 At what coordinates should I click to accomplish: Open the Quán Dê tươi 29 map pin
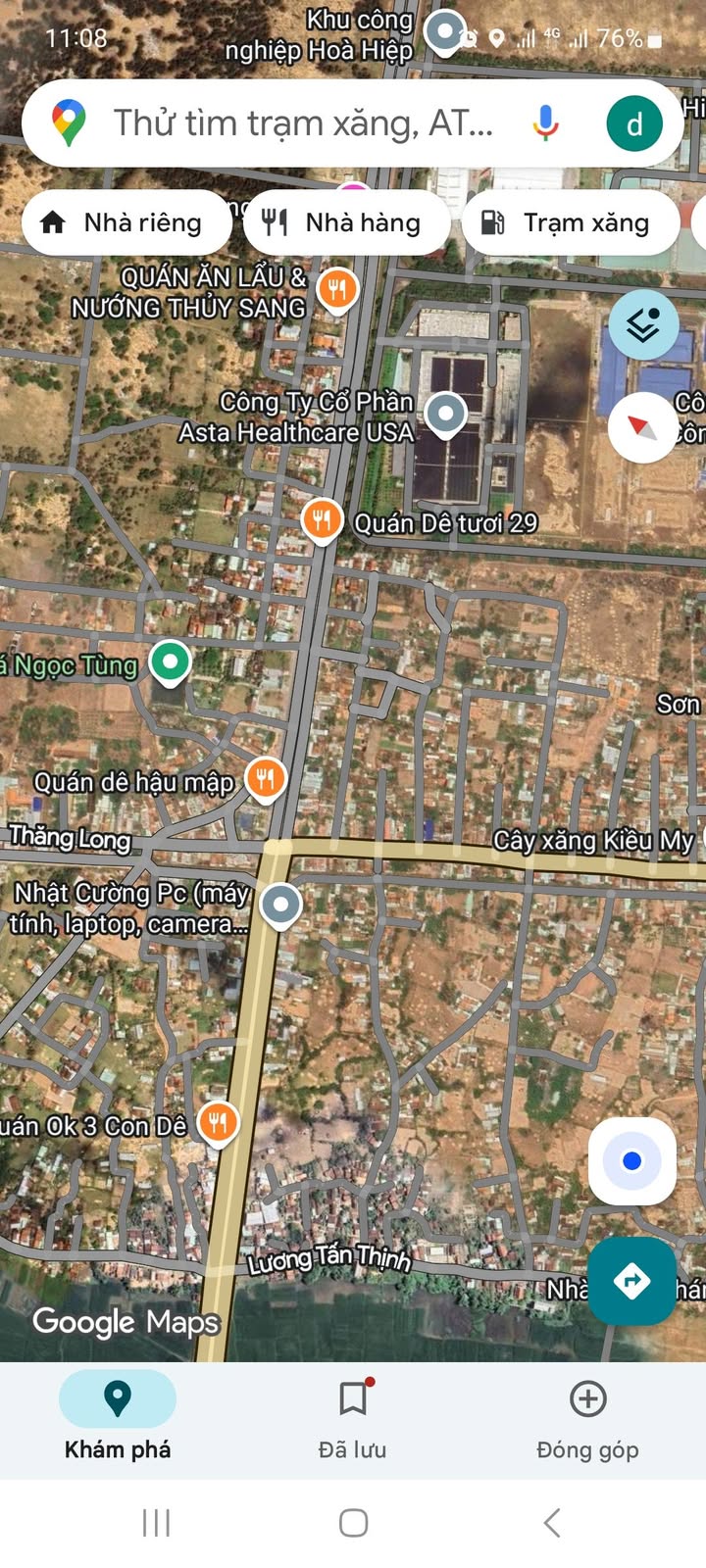pos(322,519)
